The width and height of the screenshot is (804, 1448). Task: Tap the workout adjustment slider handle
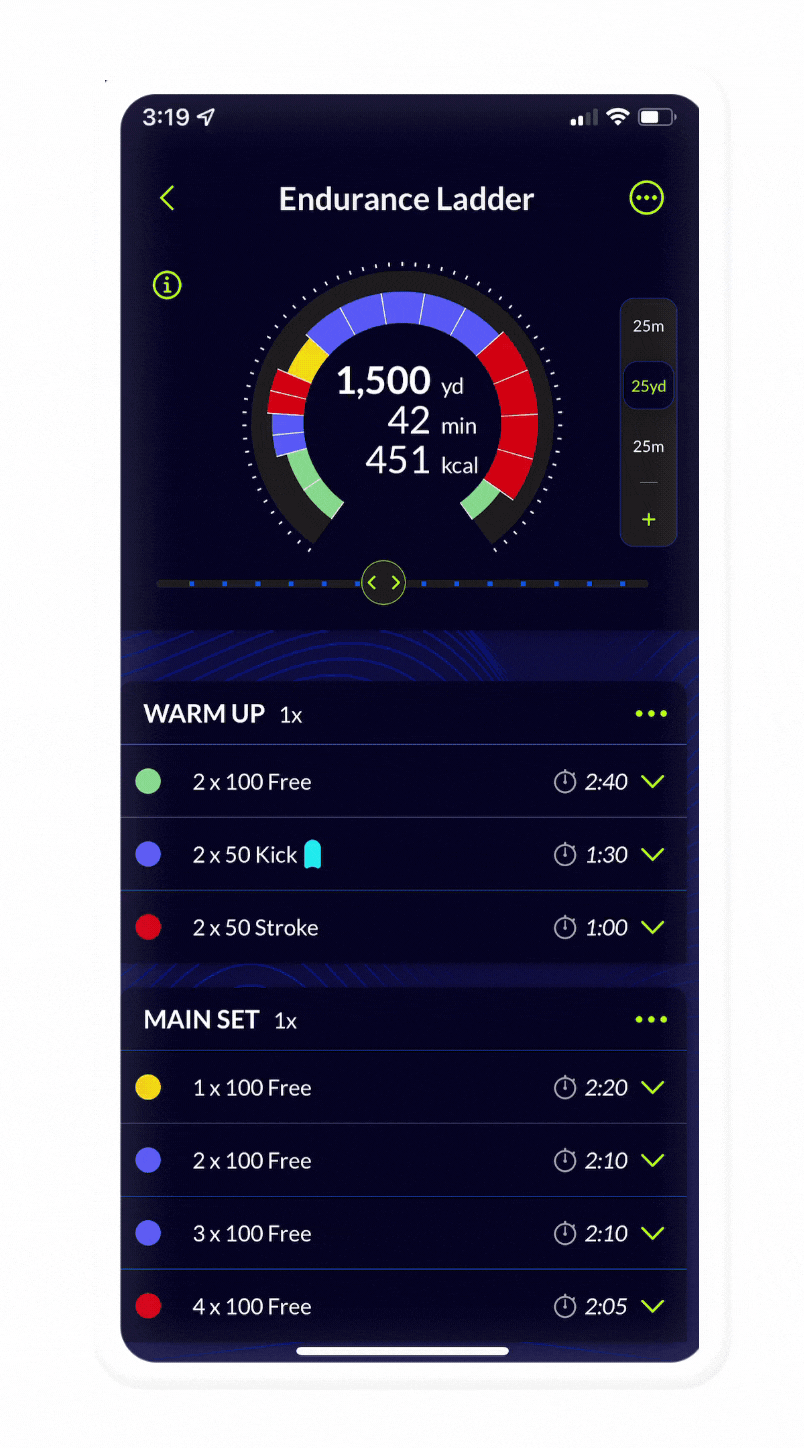point(383,583)
